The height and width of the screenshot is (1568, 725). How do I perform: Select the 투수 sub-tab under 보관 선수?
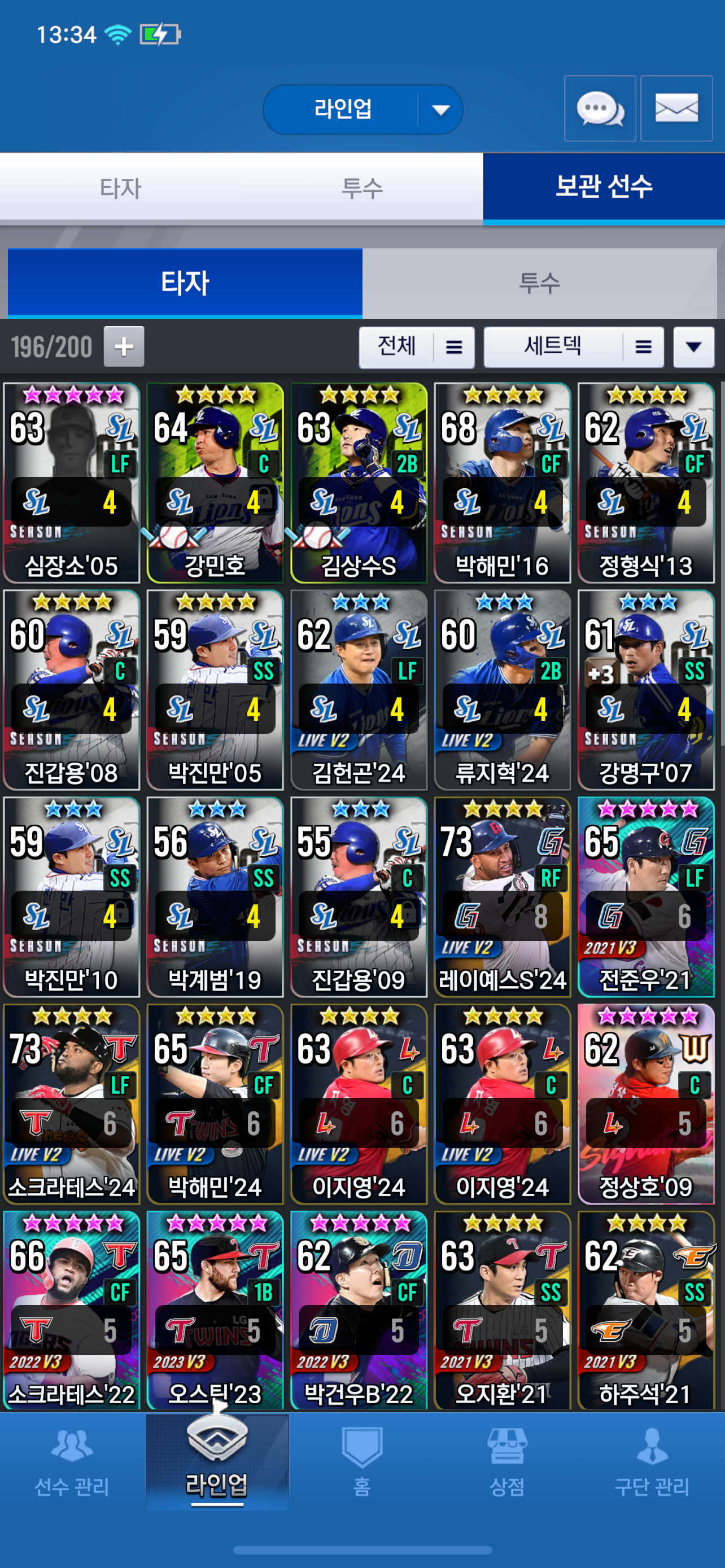pos(539,283)
